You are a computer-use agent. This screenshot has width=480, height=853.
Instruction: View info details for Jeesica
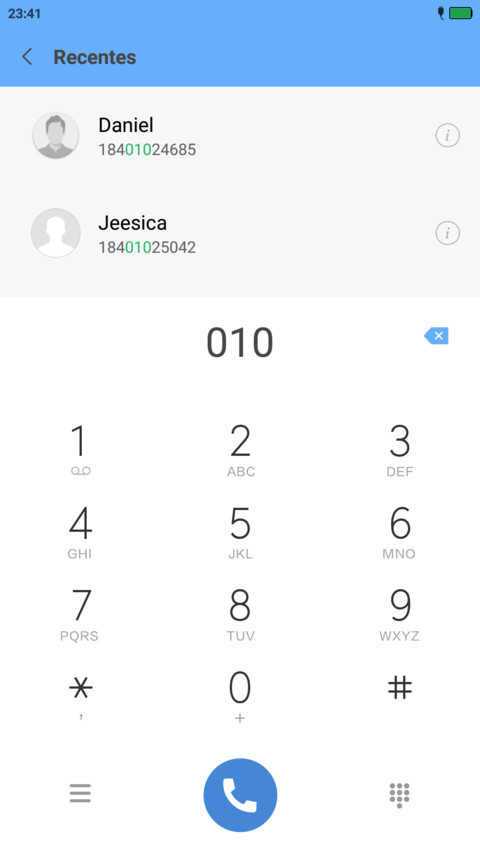point(447,233)
